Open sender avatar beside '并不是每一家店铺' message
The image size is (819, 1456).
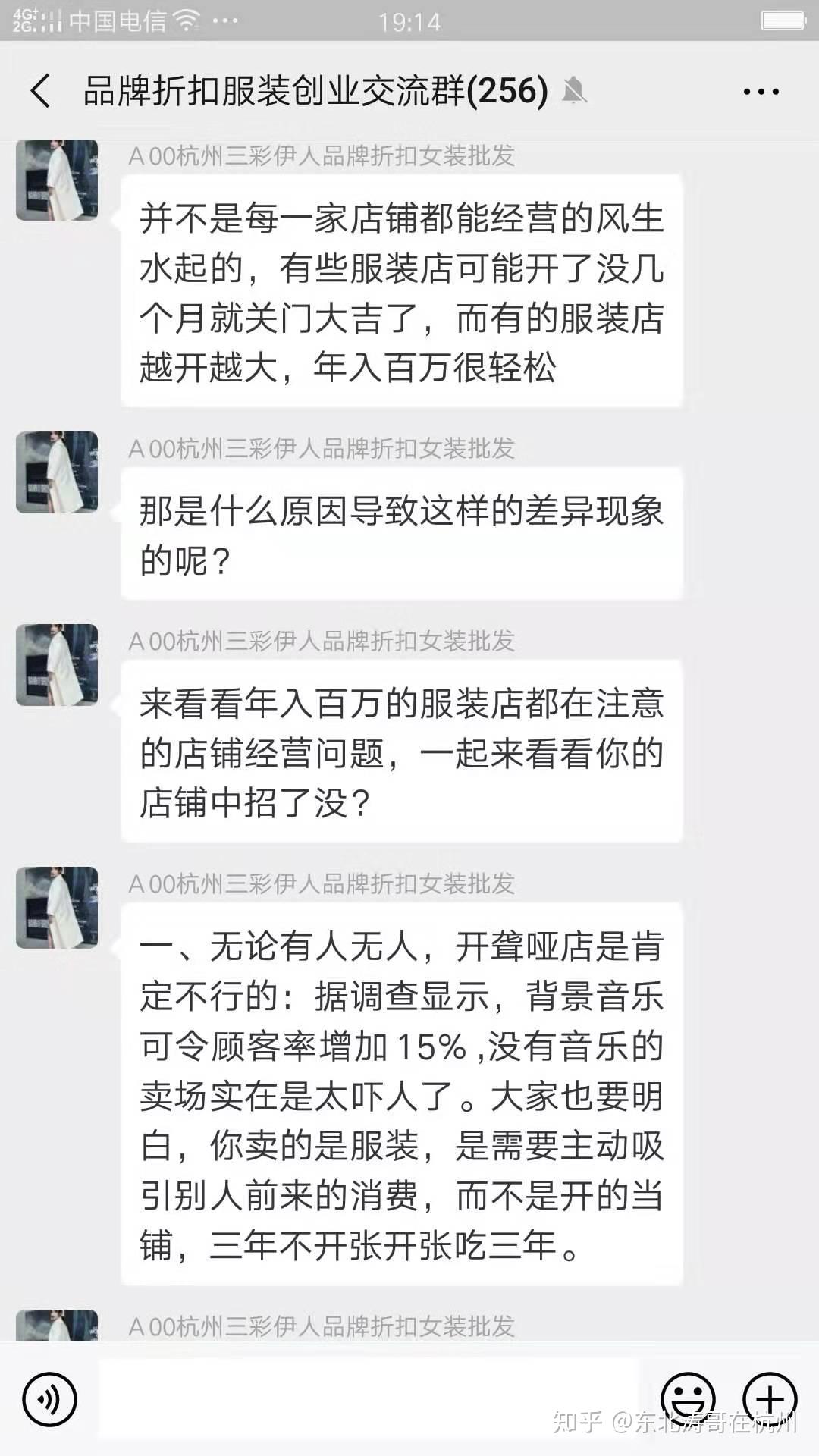point(57,180)
